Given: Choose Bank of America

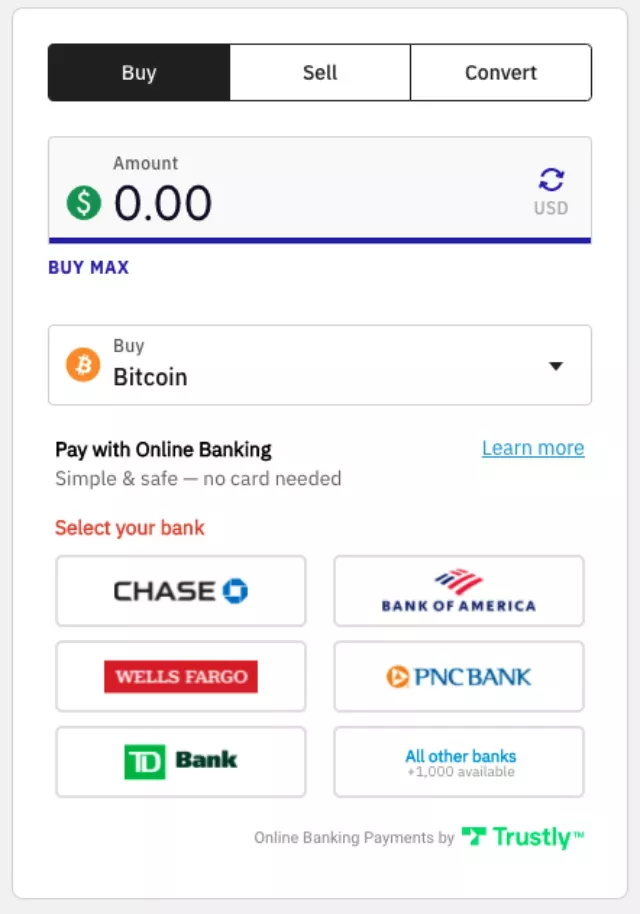Looking at the screenshot, I should [459, 591].
